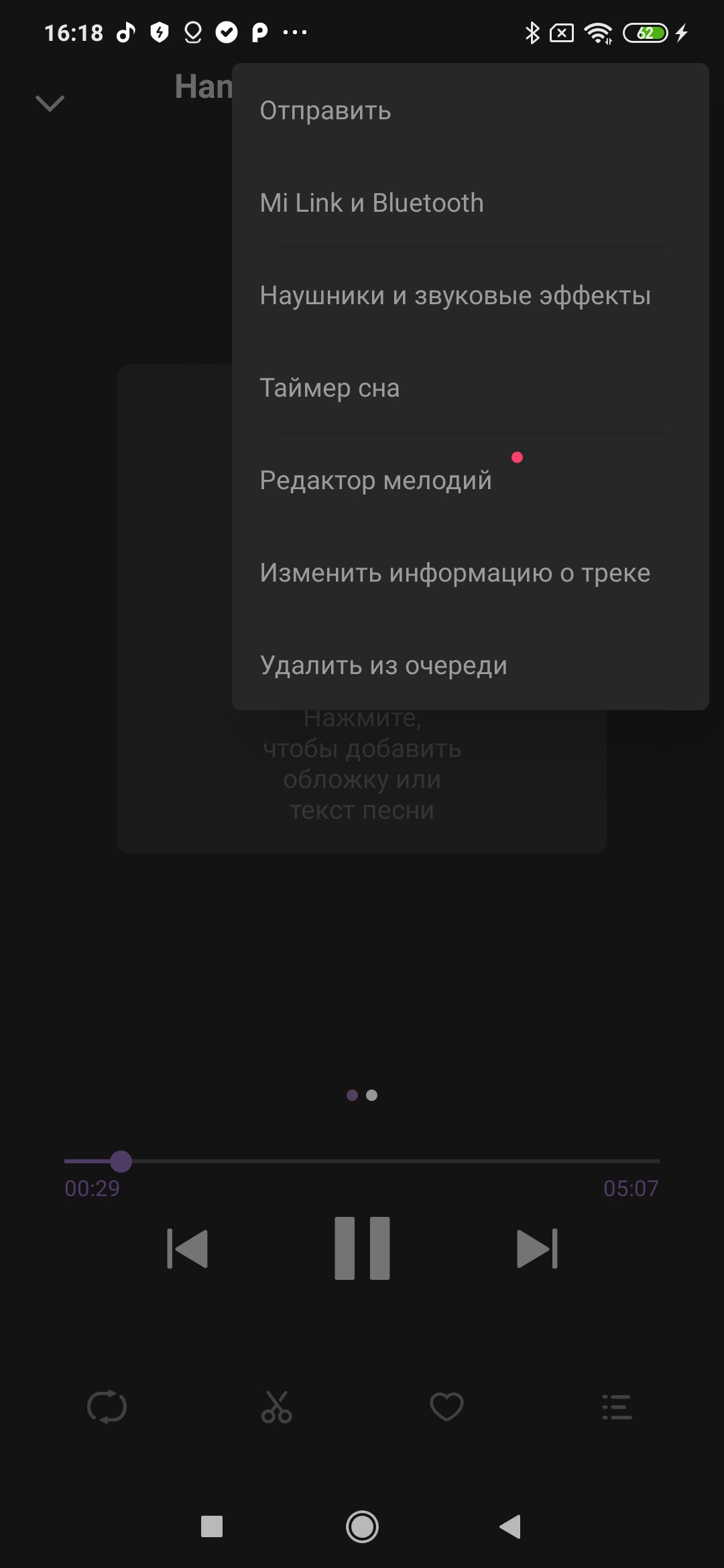Add track to favorites with heart
The image size is (724, 1568).
(446, 1406)
